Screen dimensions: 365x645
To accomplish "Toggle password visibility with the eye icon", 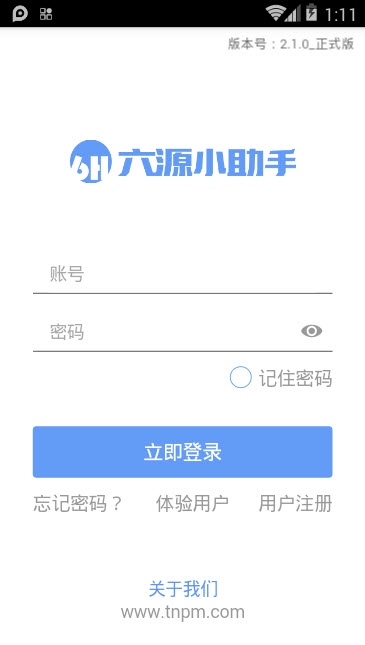I will [312, 331].
